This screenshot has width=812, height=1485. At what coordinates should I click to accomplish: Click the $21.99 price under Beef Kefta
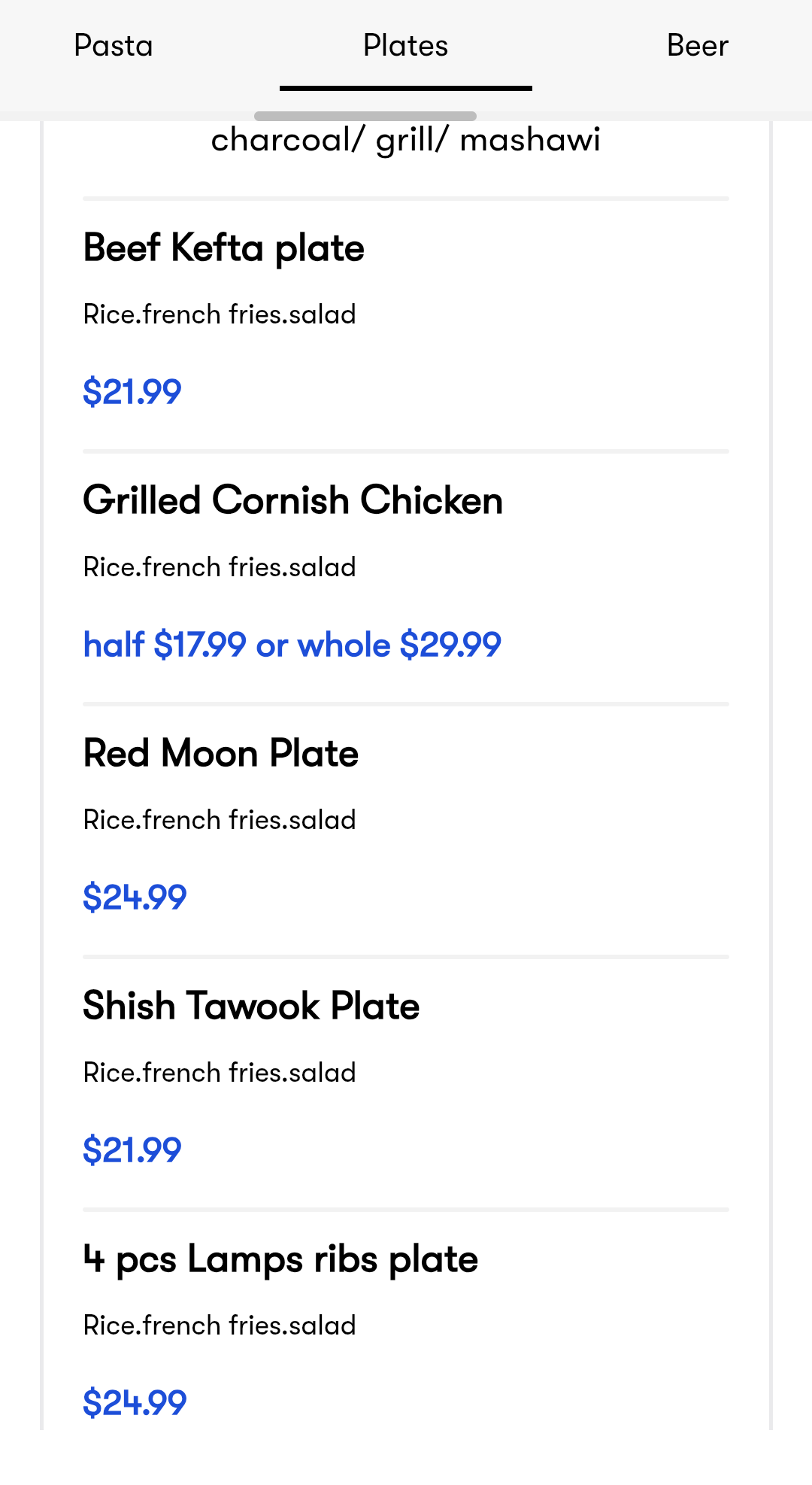point(132,391)
